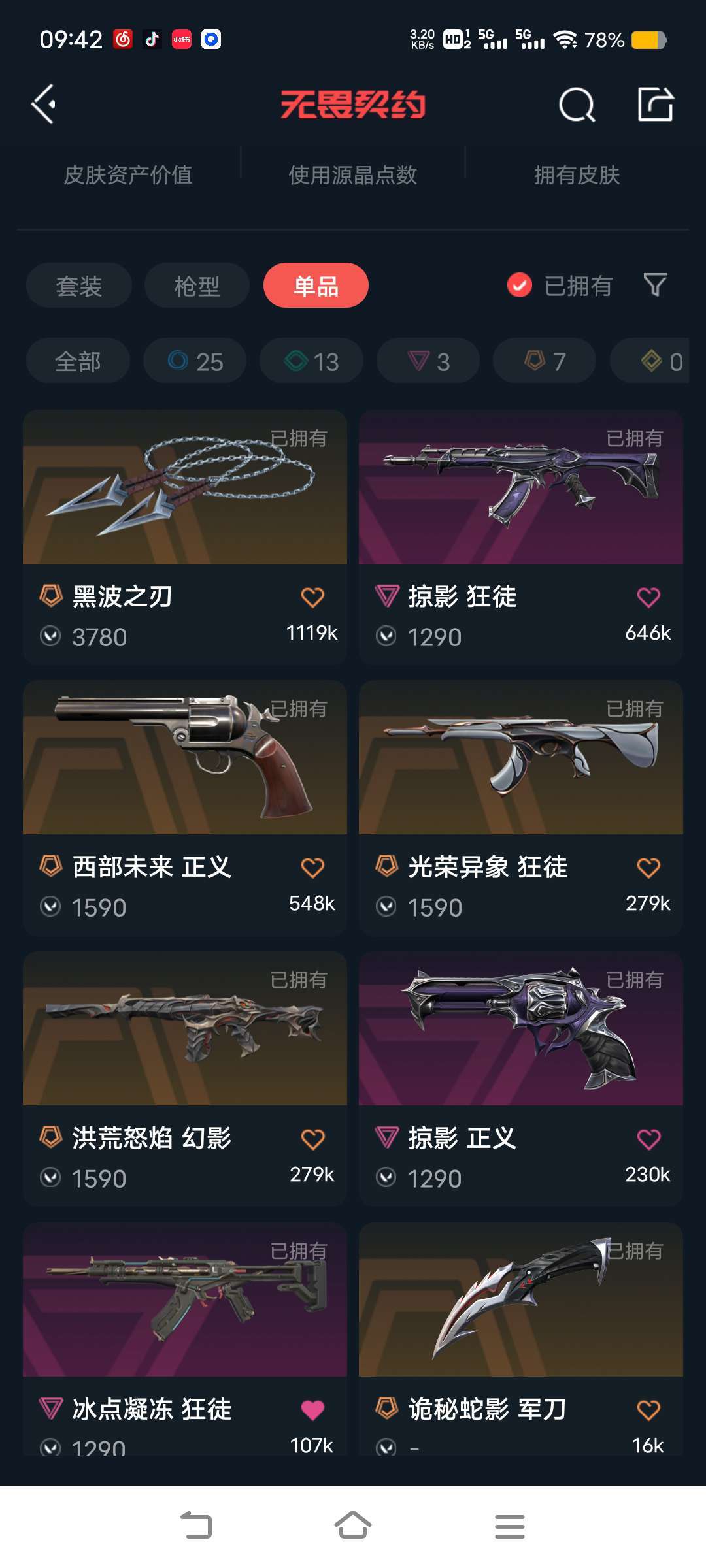Open the 西部未来 正义 skin card

185,808
